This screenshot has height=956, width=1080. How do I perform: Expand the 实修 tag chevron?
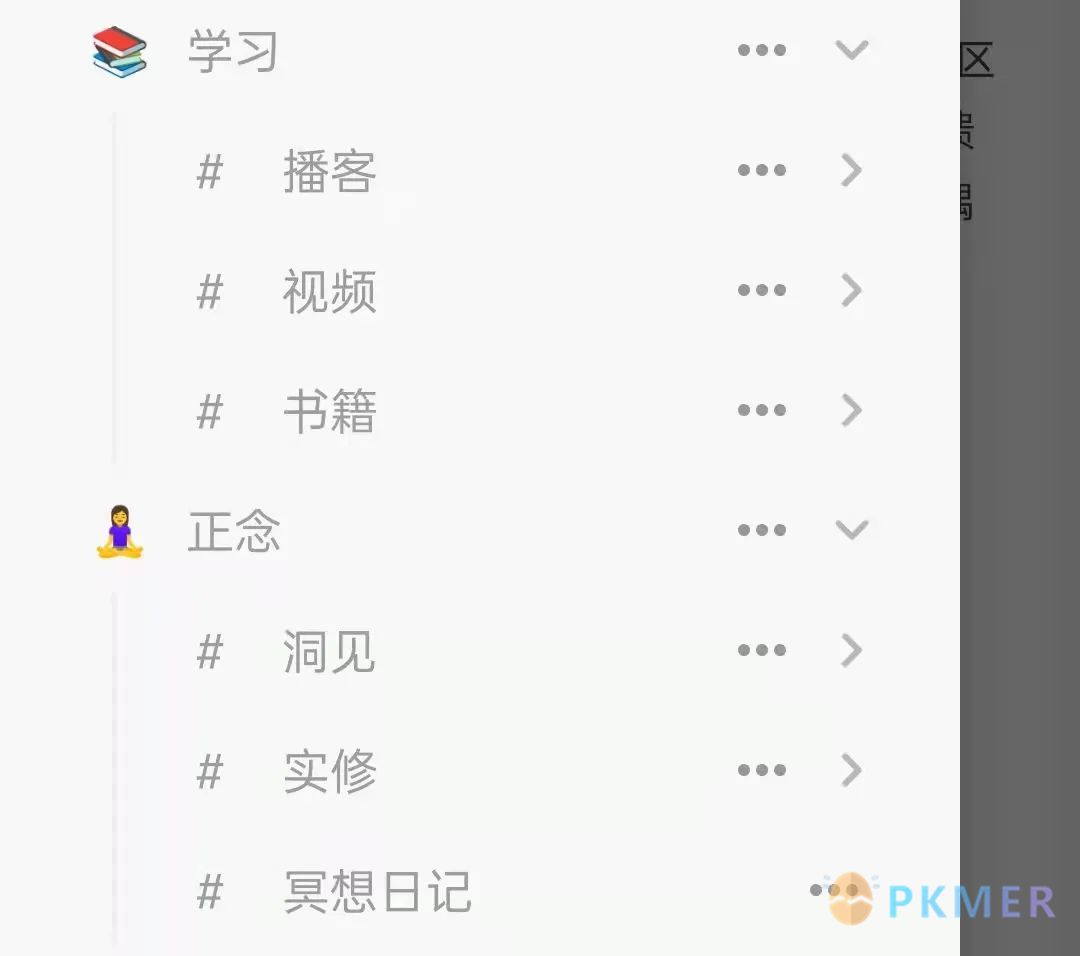pyautogui.click(x=851, y=770)
